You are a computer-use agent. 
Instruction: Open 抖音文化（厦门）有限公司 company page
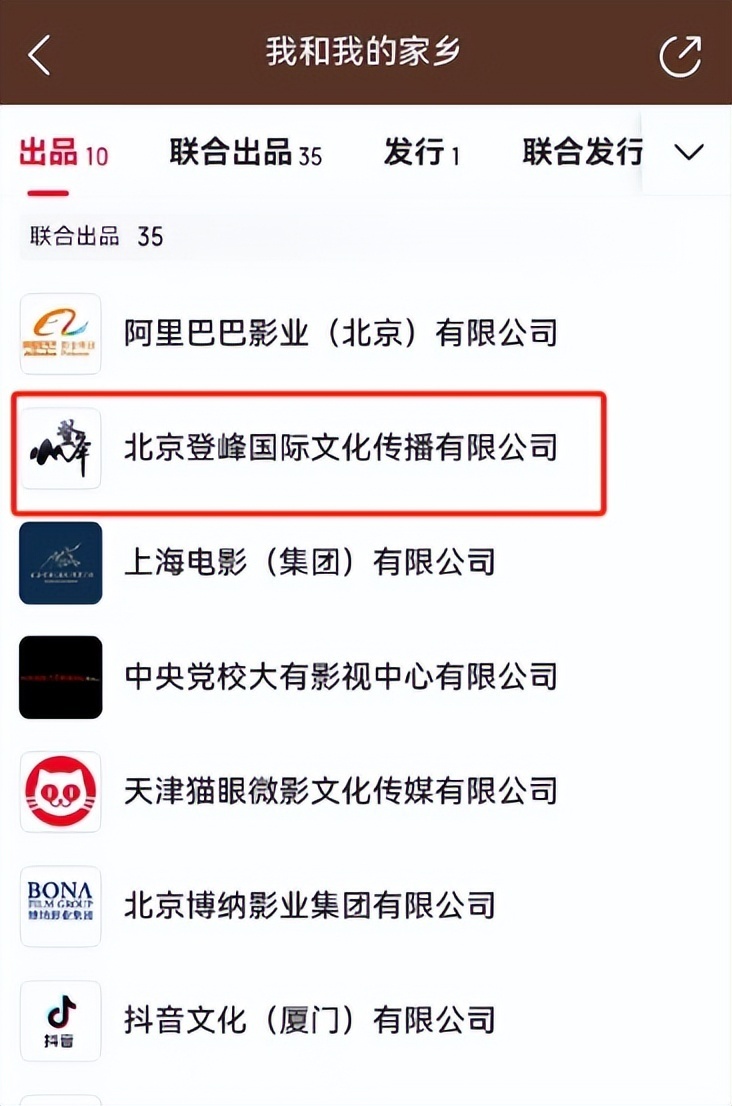[x=310, y=1020]
